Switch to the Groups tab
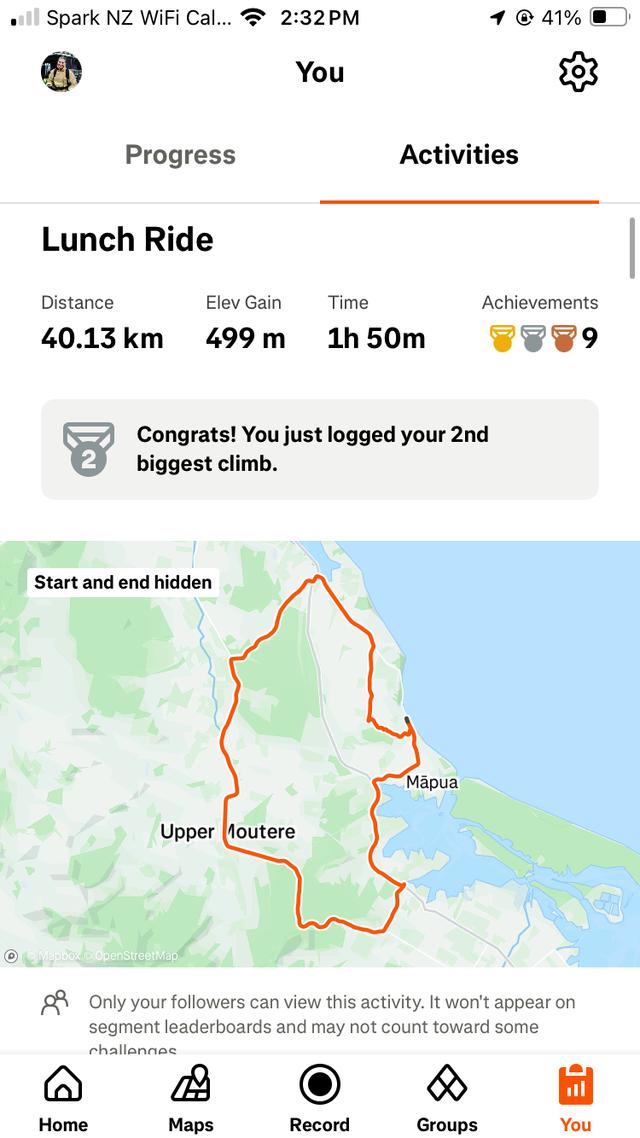The image size is (640, 1138). coord(447,1098)
